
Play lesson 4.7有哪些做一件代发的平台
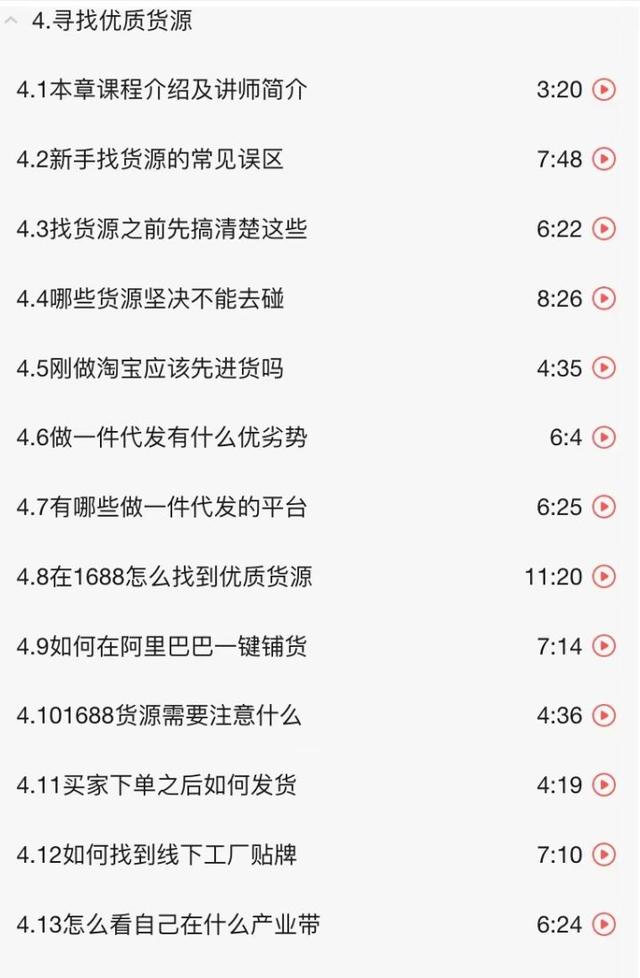[604, 507]
